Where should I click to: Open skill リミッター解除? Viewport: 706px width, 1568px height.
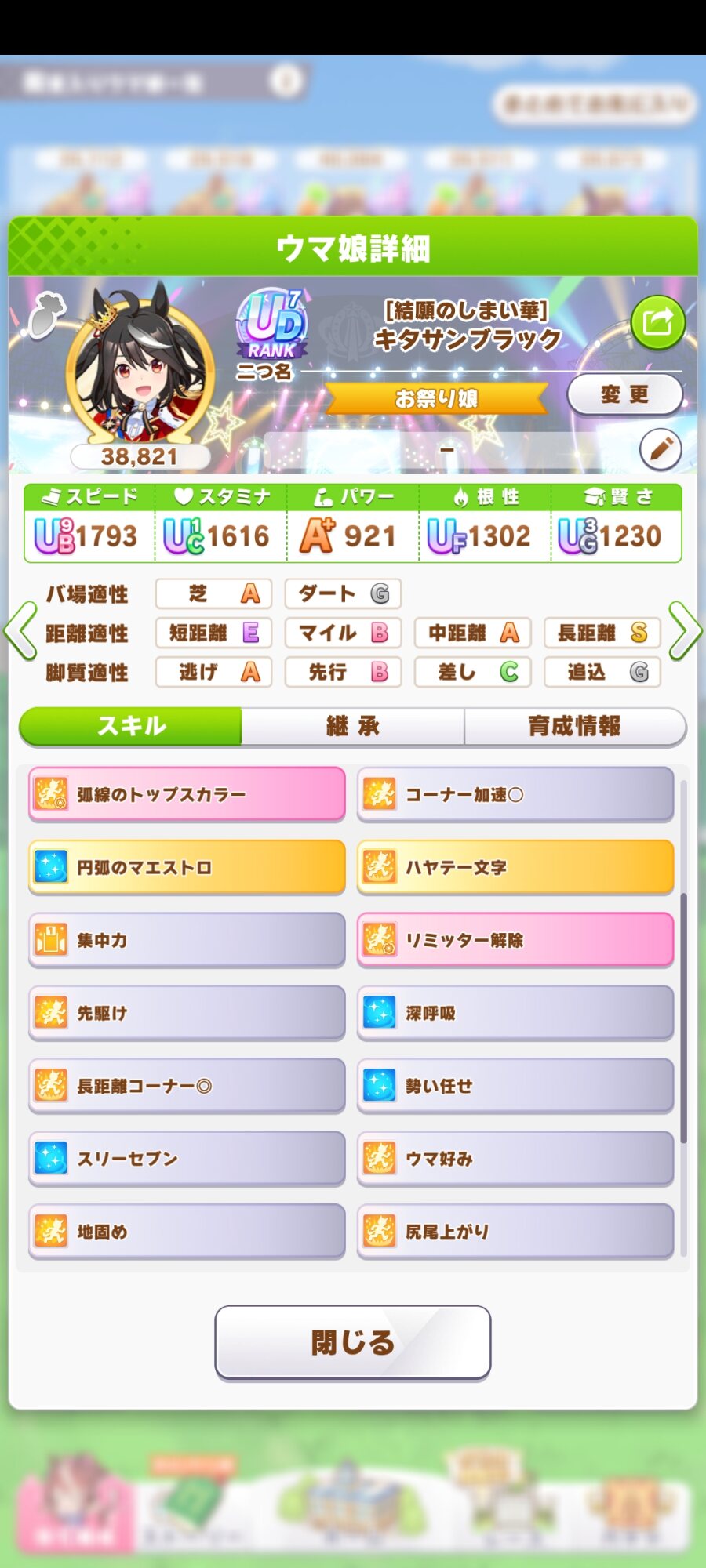515,940
